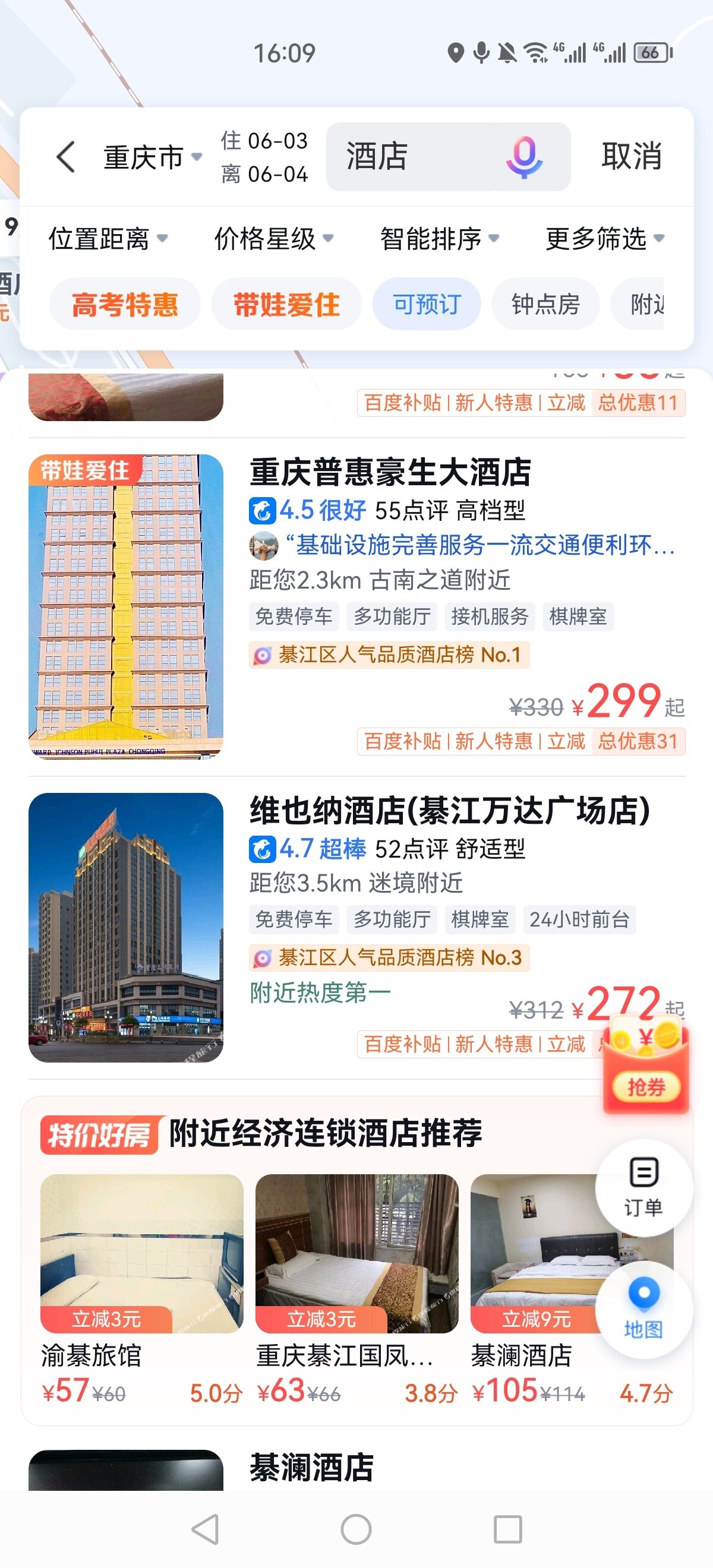Edit check-in and check-out dates
This screenshot has width=713, height=1568.
pos(265,157)
